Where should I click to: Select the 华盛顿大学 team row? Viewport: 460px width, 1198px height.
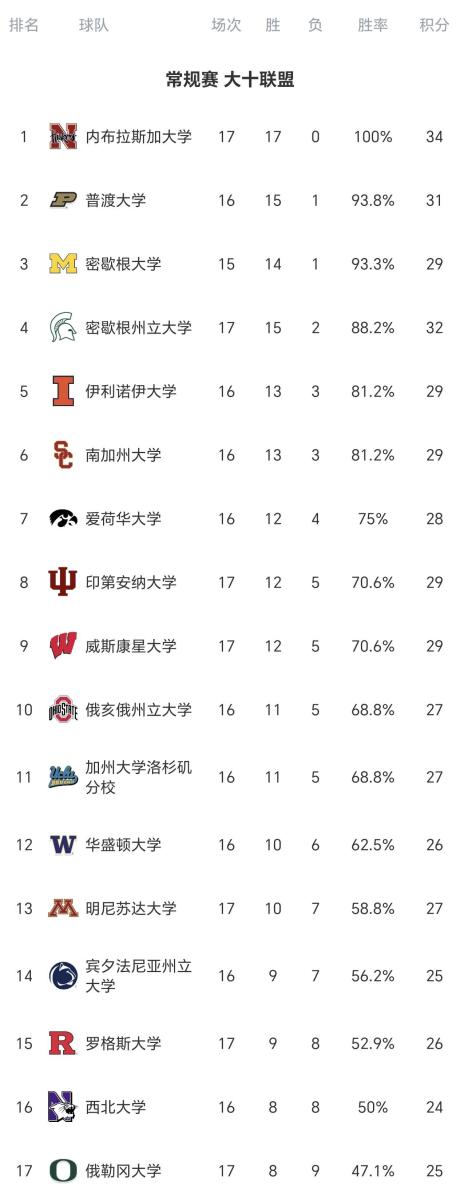pos(230,844)
